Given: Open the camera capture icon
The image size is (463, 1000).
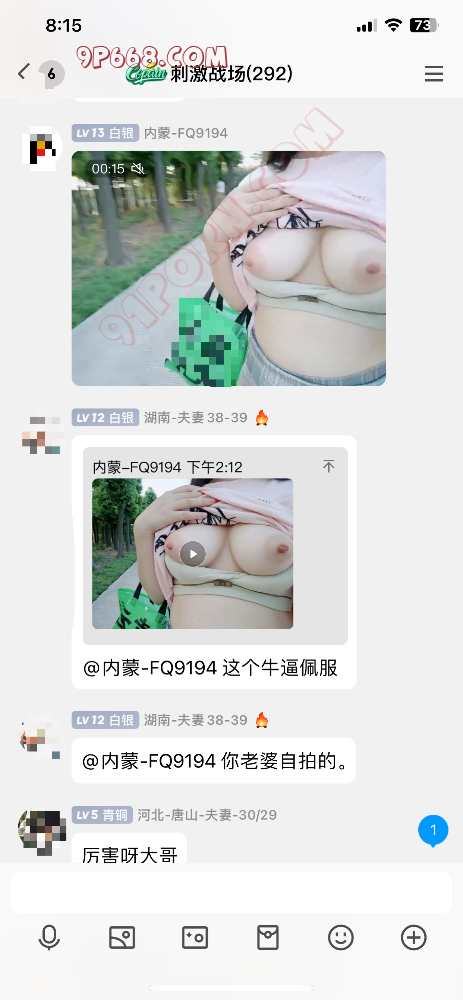Looking at the screenshot, I should [x=195, y=938].
